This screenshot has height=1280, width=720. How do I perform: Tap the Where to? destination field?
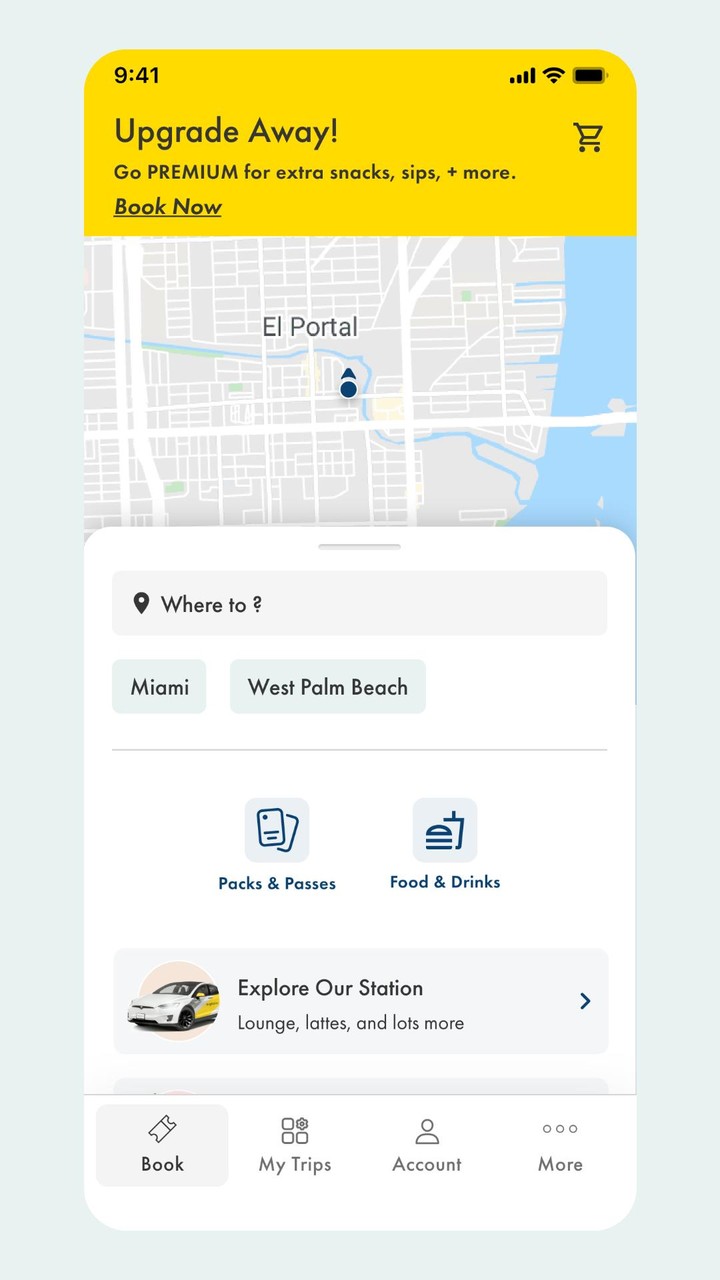(x=359, y=603)
